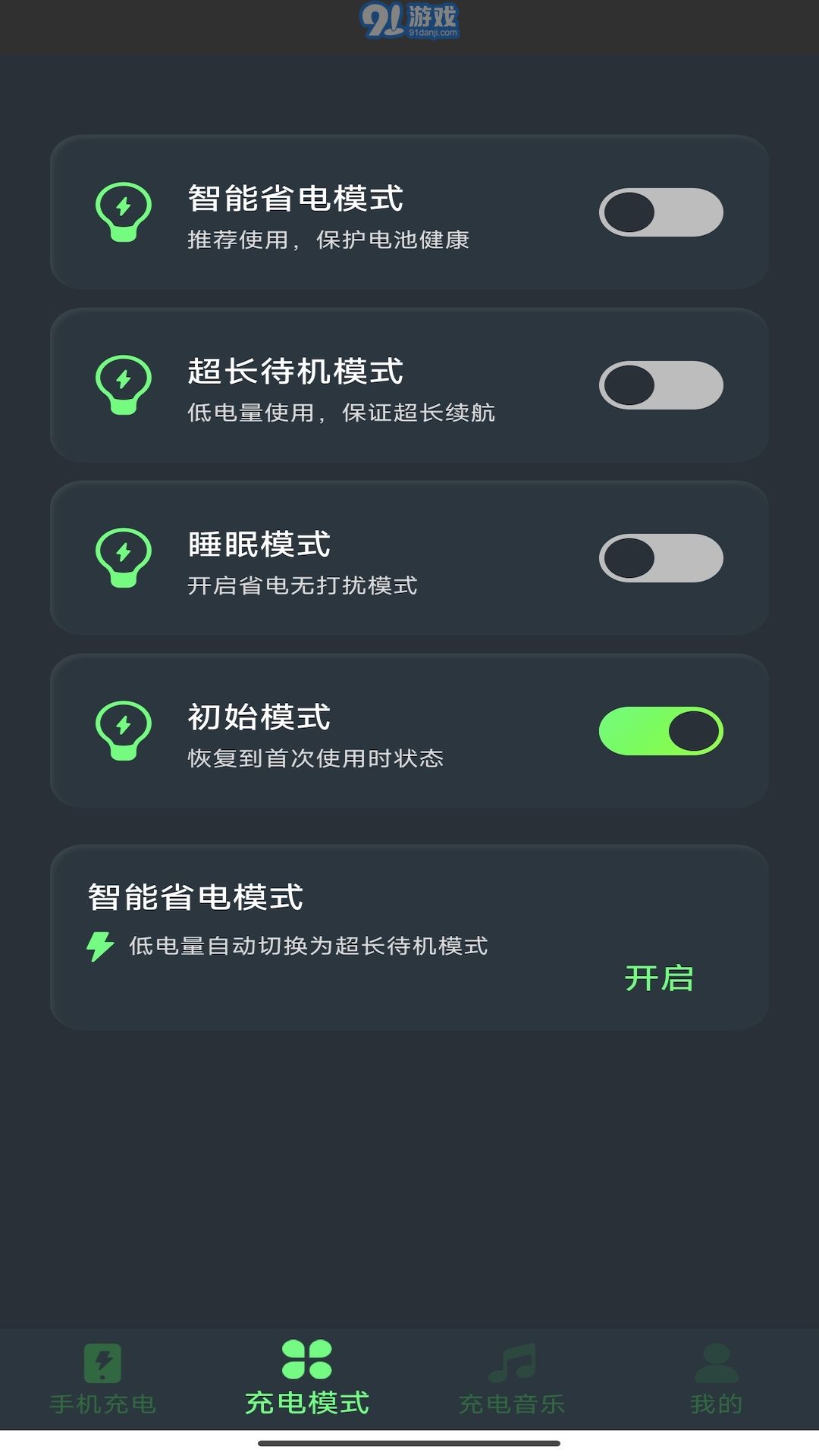
Task: Enable the 智能省电模式 switch
Action: (661, 212)
